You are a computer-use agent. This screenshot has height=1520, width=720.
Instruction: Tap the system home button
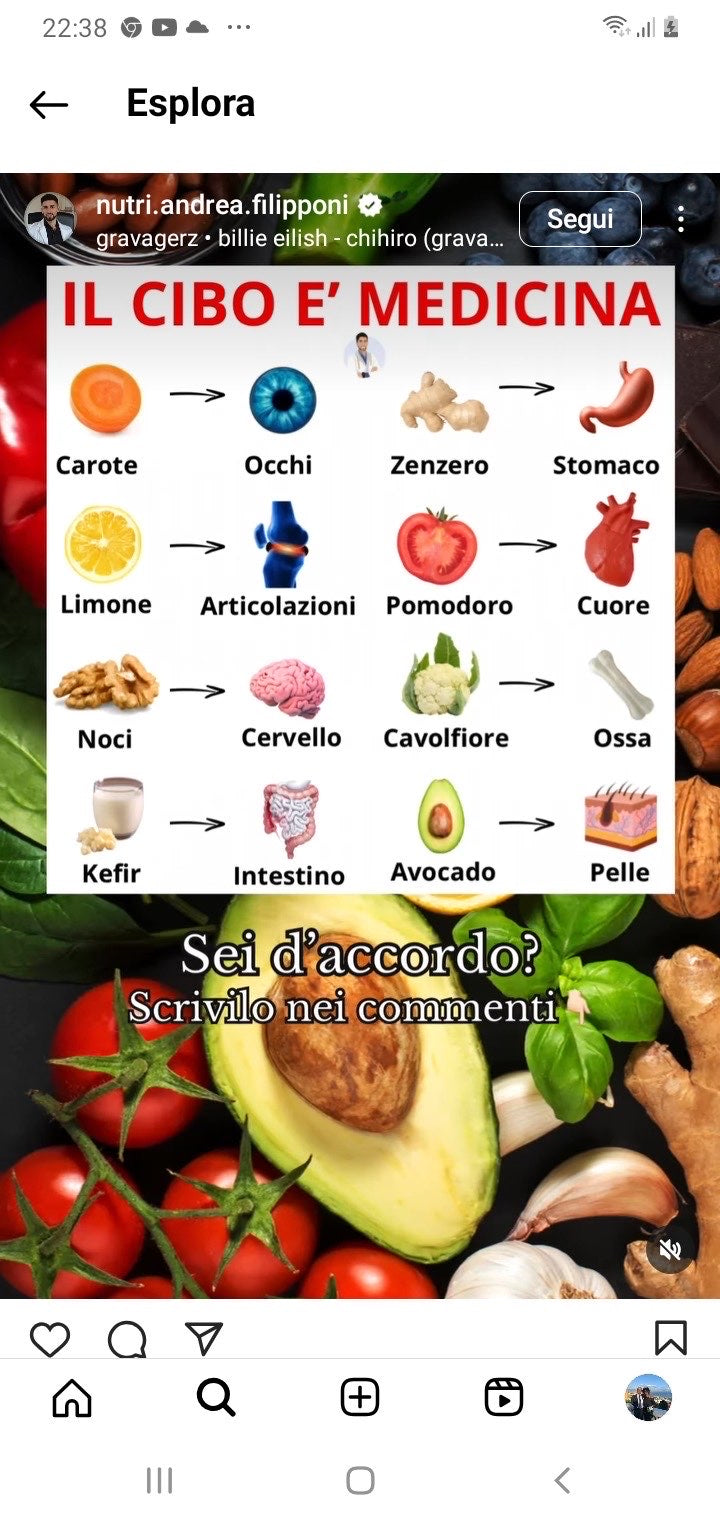[360, 1480]
